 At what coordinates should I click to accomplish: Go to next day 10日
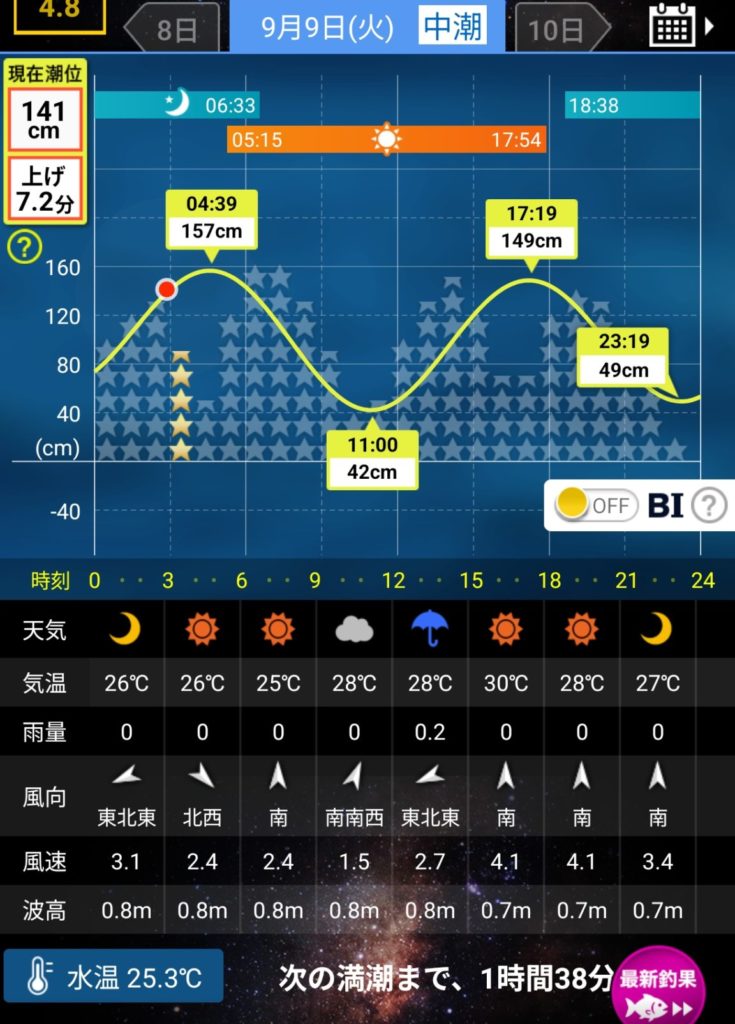pos(562,29)
